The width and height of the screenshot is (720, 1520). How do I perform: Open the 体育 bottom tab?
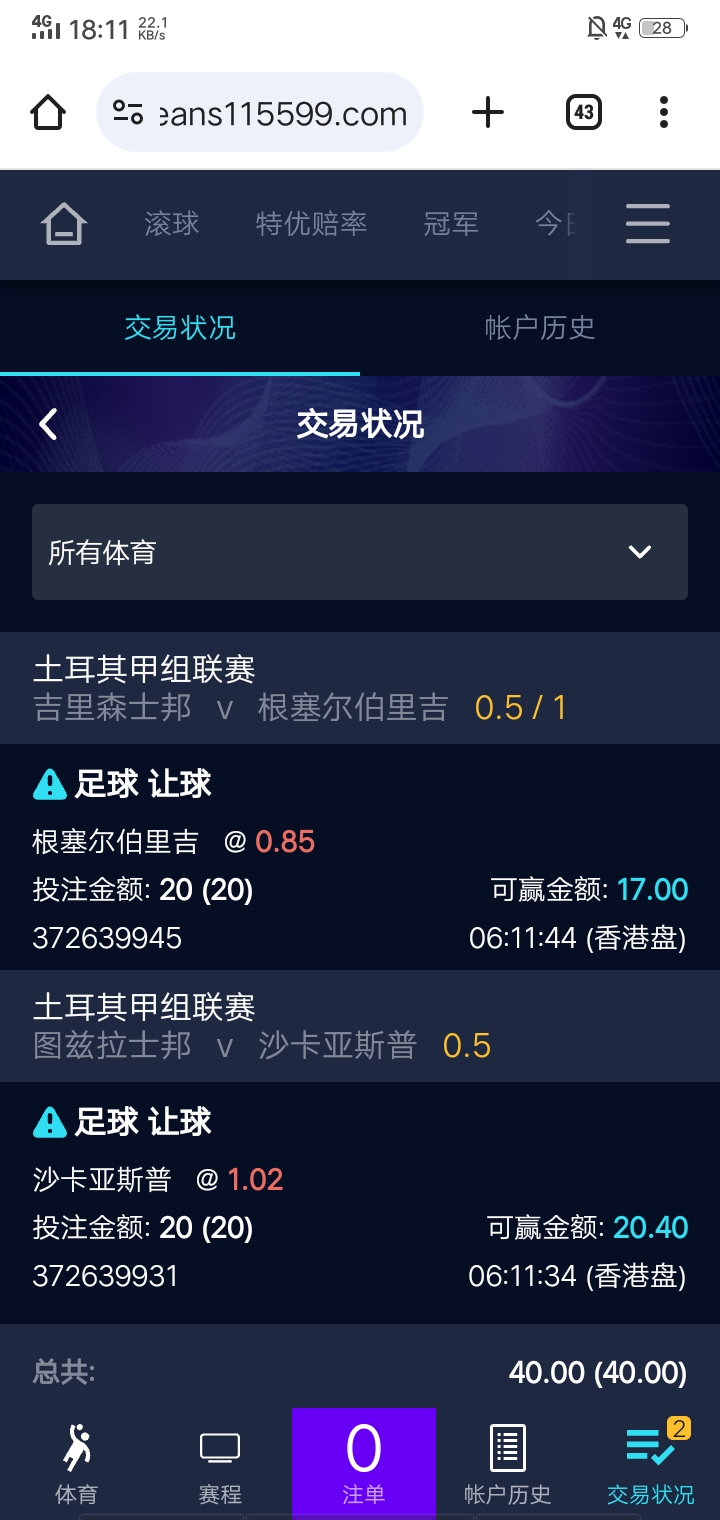[76, 1464]
